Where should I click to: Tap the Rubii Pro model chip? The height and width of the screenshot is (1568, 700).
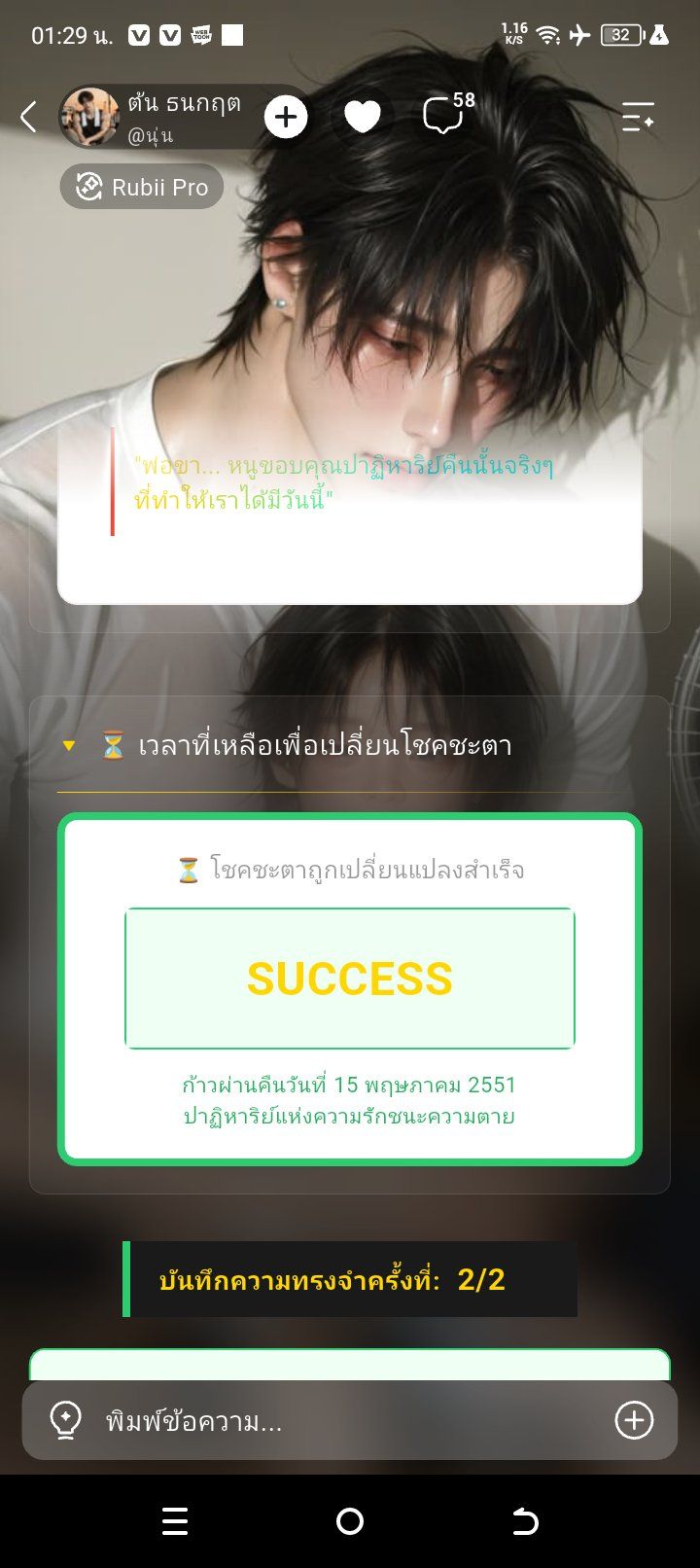[142, 187]
